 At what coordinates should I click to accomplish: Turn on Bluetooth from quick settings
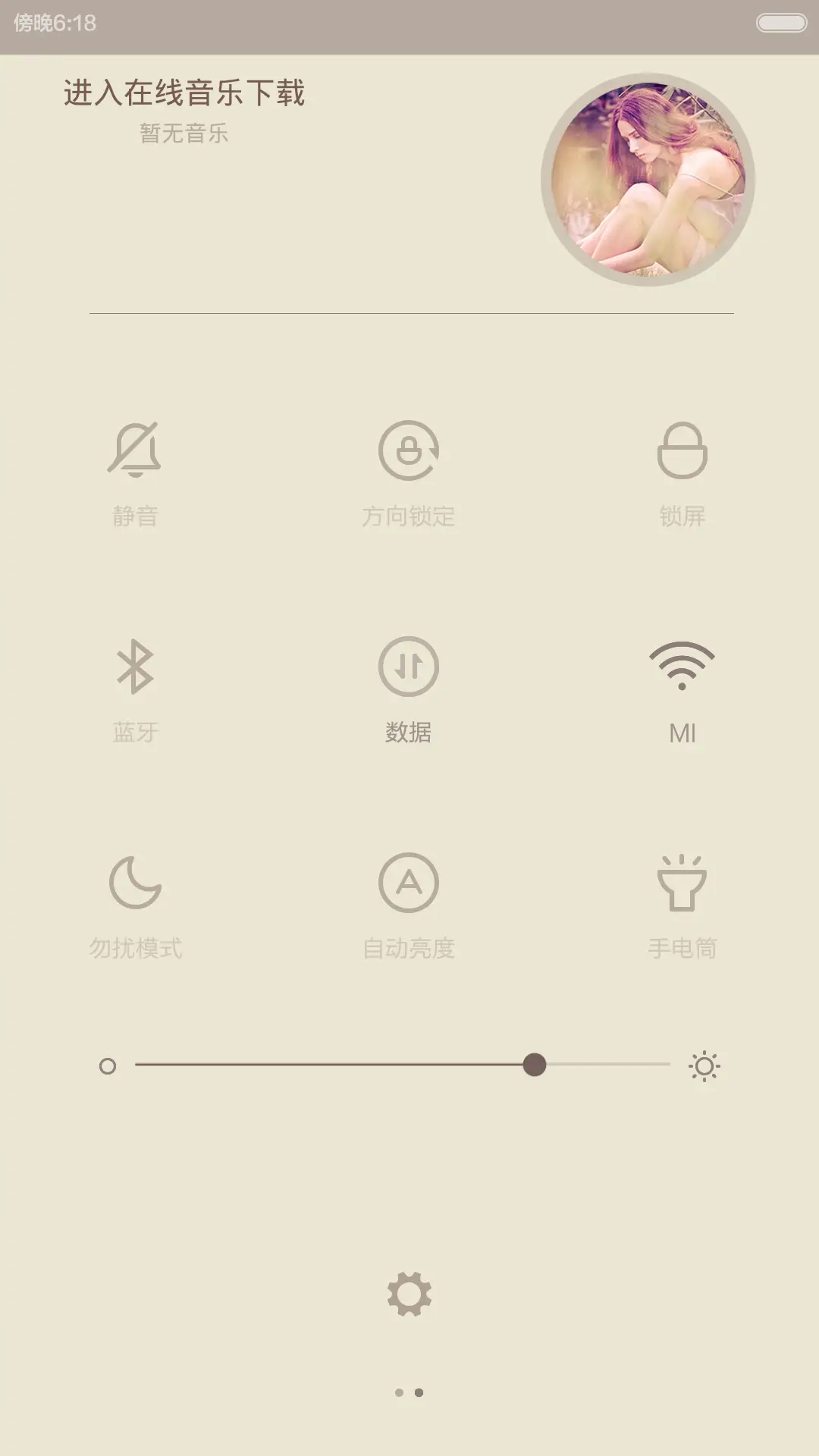pos(135,667)
